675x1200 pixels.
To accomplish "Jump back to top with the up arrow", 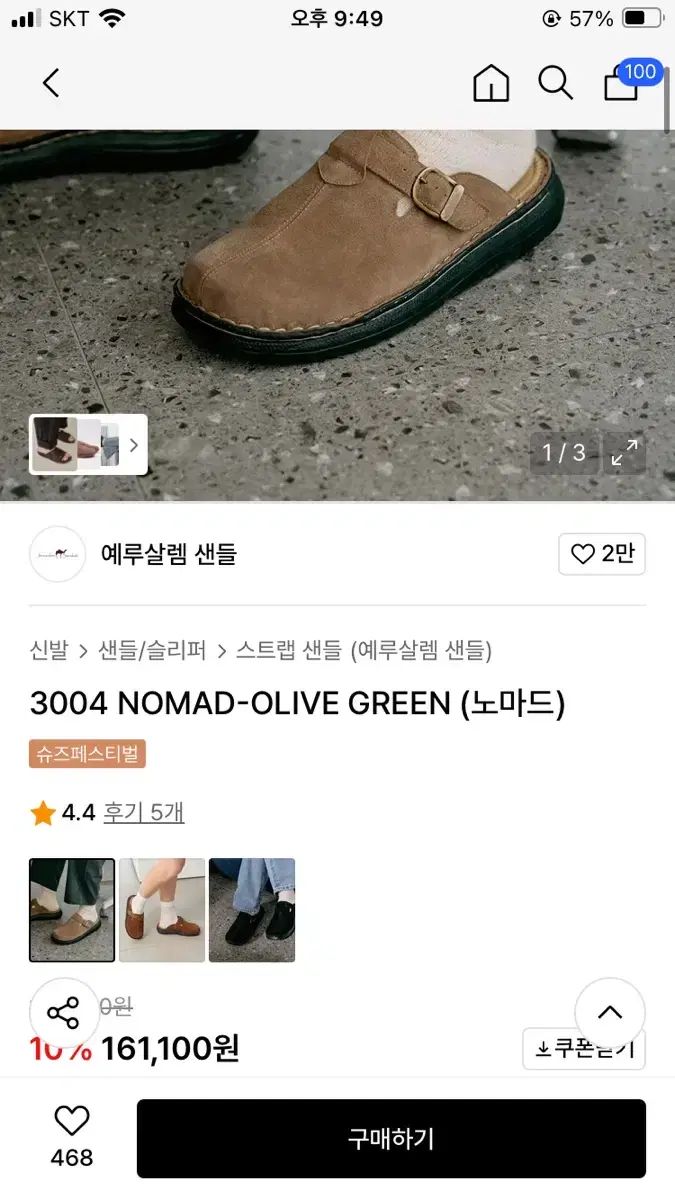I will click(x=610, y=1013).
